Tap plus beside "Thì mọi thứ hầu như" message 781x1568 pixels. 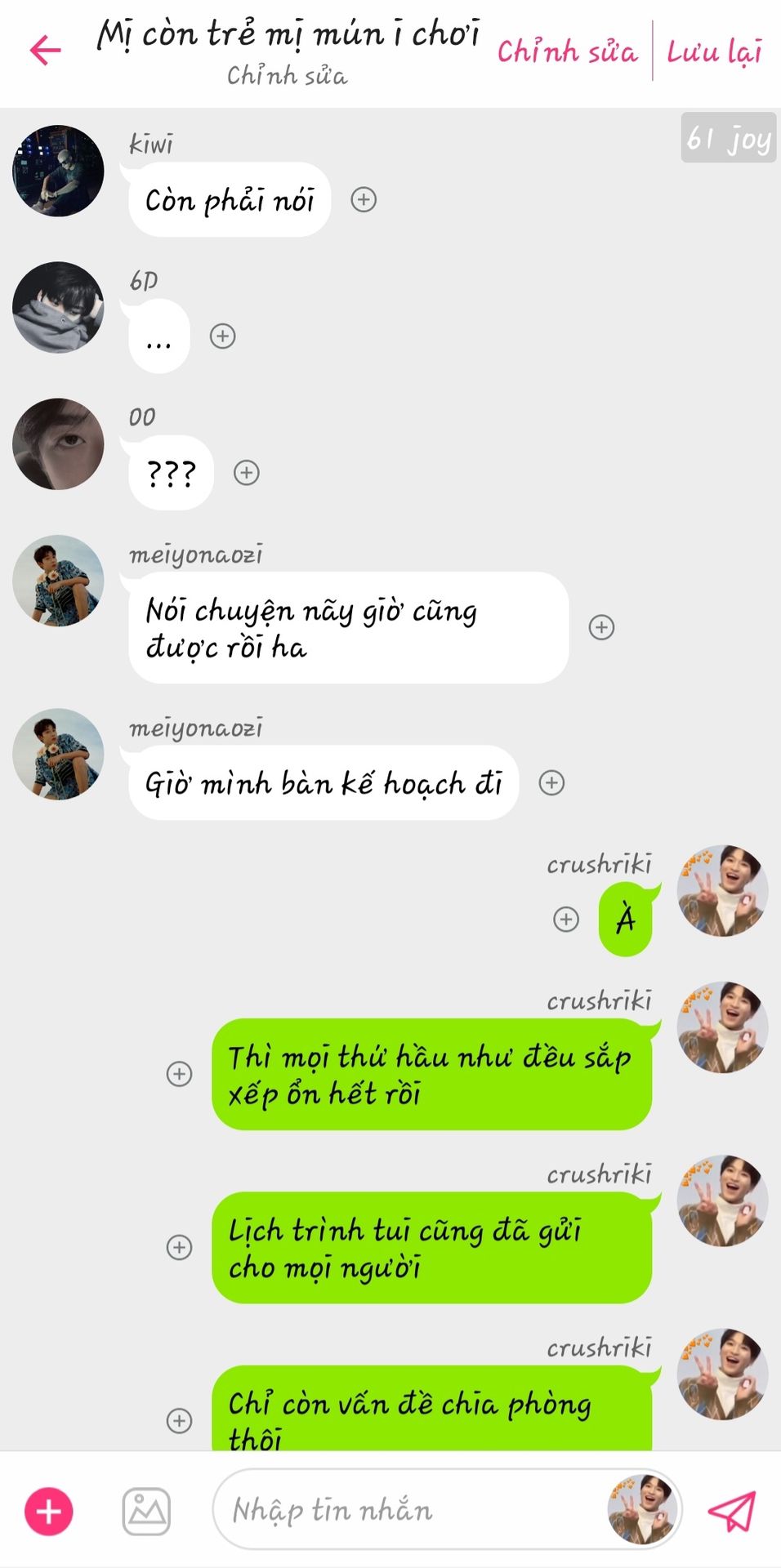[180, 1073]
